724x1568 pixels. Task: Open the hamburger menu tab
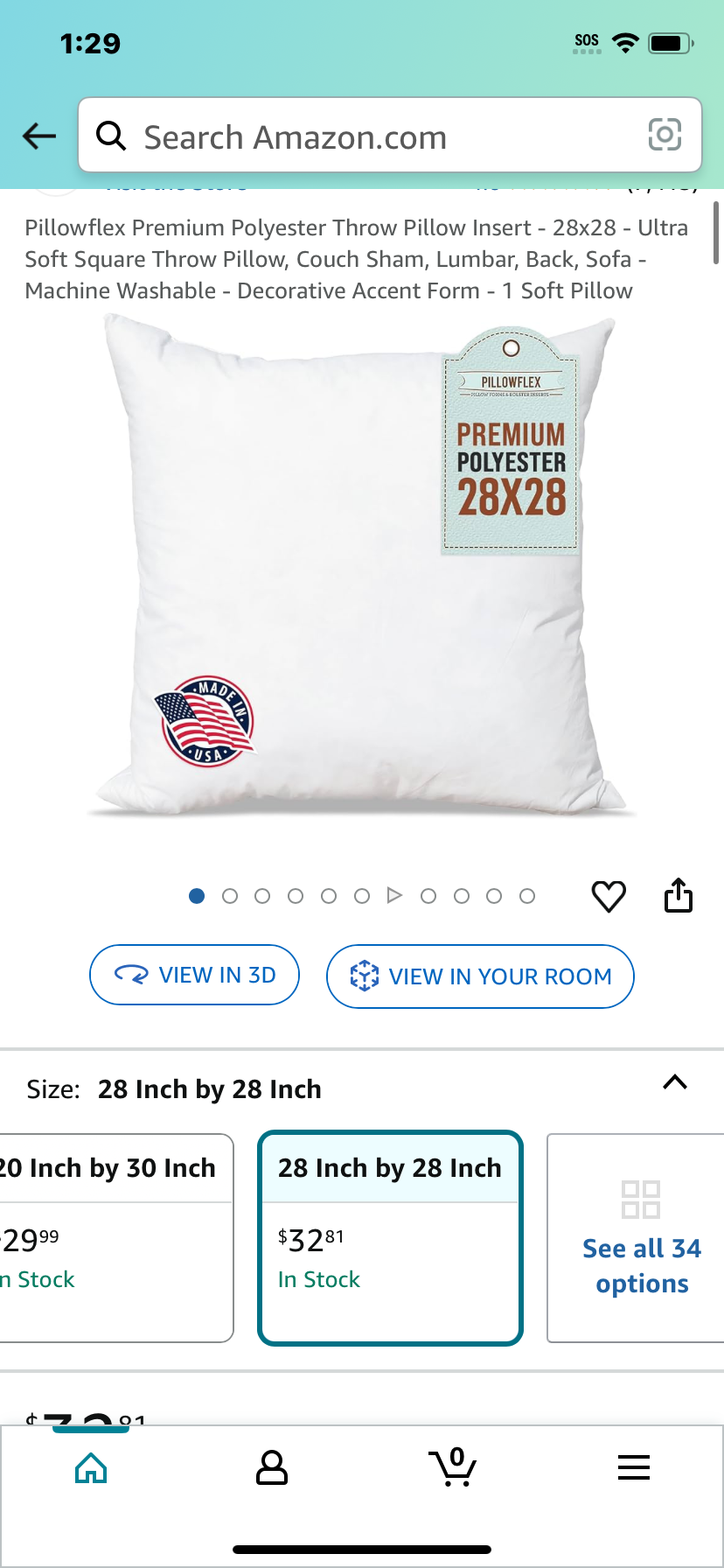[x=634, y=1467]
